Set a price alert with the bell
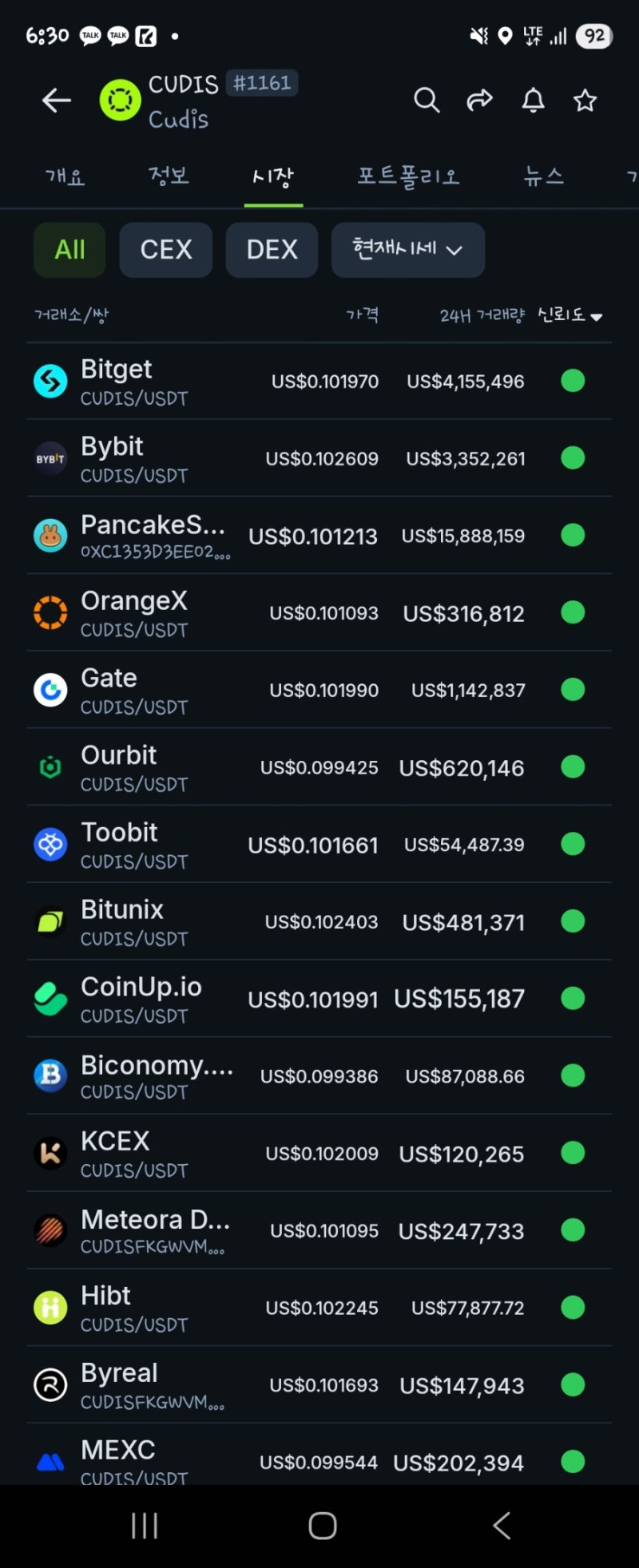This screenshot has height=1568, width=639. pyautogui.click(x=533, y=101)
